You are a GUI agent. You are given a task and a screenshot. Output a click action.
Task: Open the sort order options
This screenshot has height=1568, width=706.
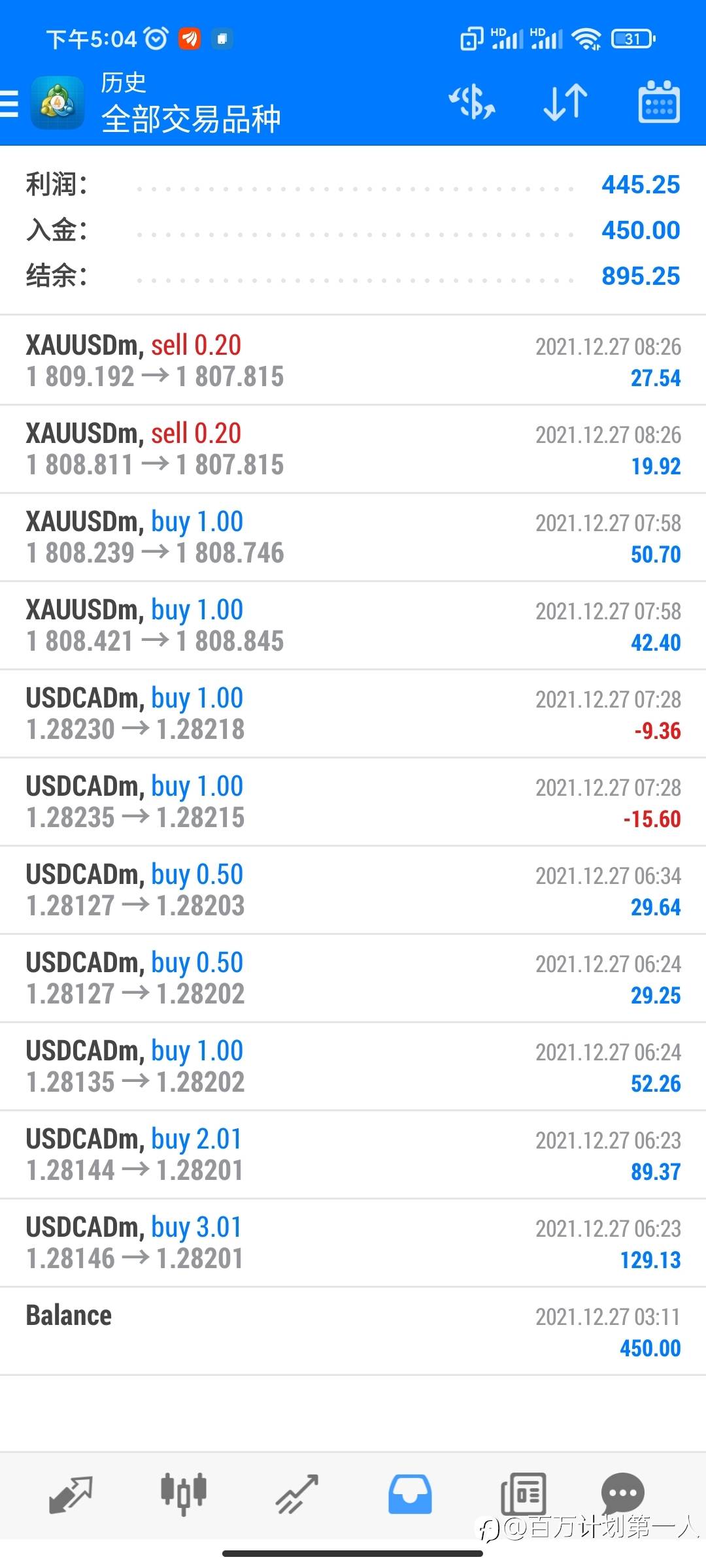[565, 103]
